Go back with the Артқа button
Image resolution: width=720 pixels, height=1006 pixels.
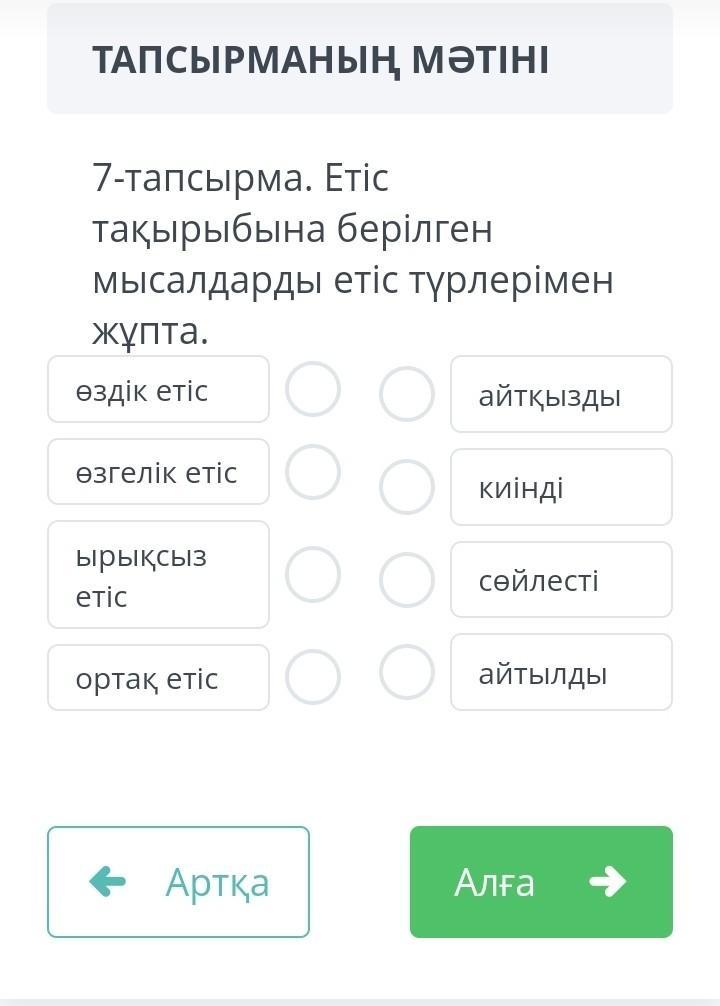click(178, 882)
